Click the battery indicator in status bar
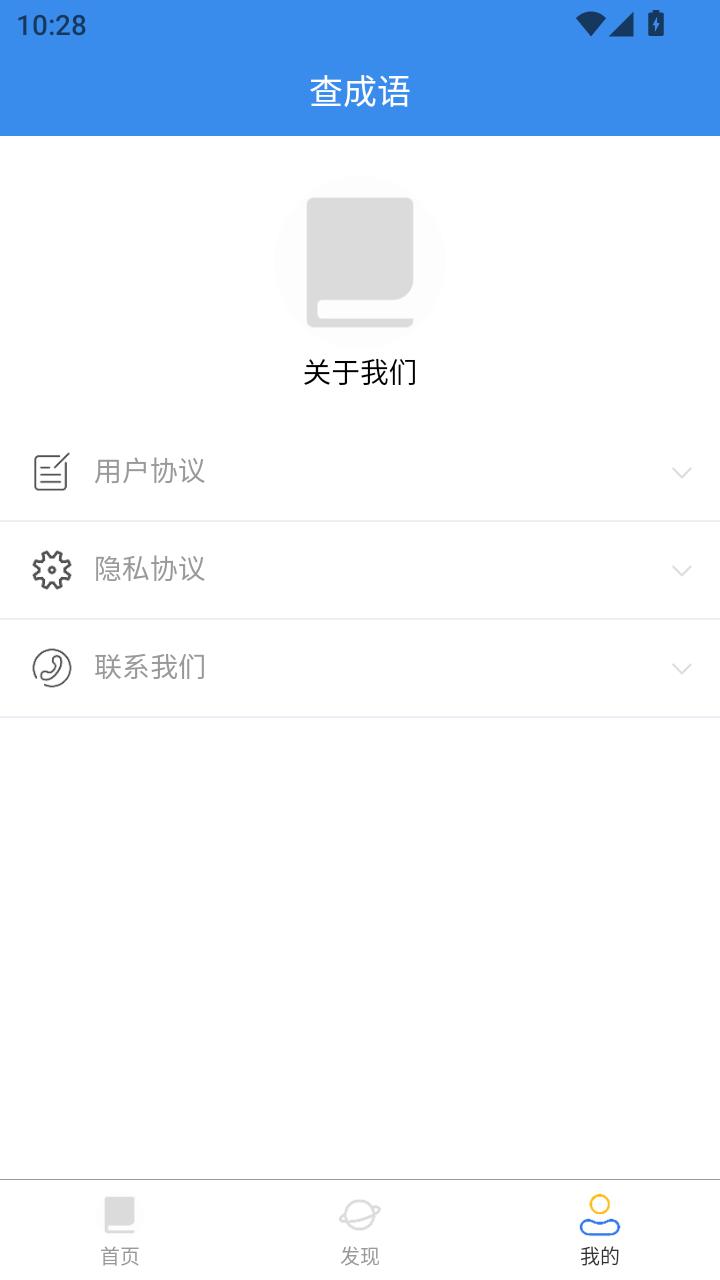The width and height of the screenshot is (720, 1280). pos(655,25)
